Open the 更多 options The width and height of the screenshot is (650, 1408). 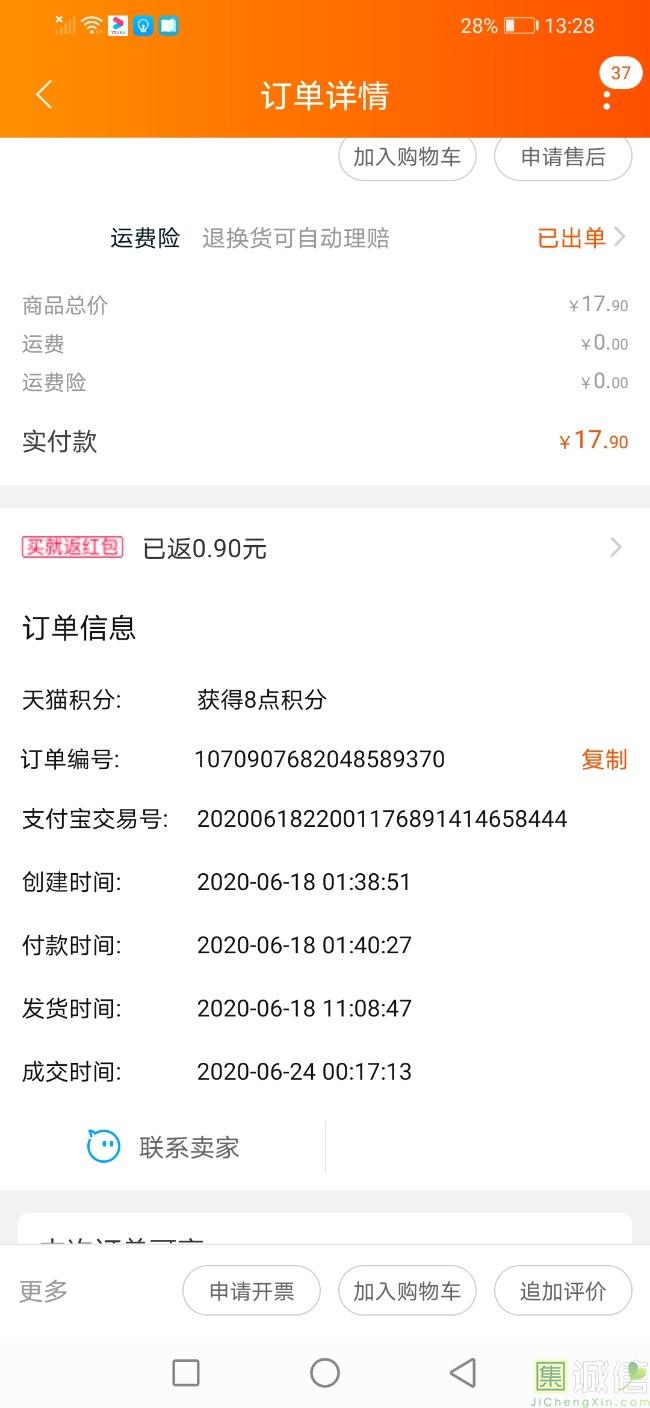pyautogui.click(x=44, y=1291)
